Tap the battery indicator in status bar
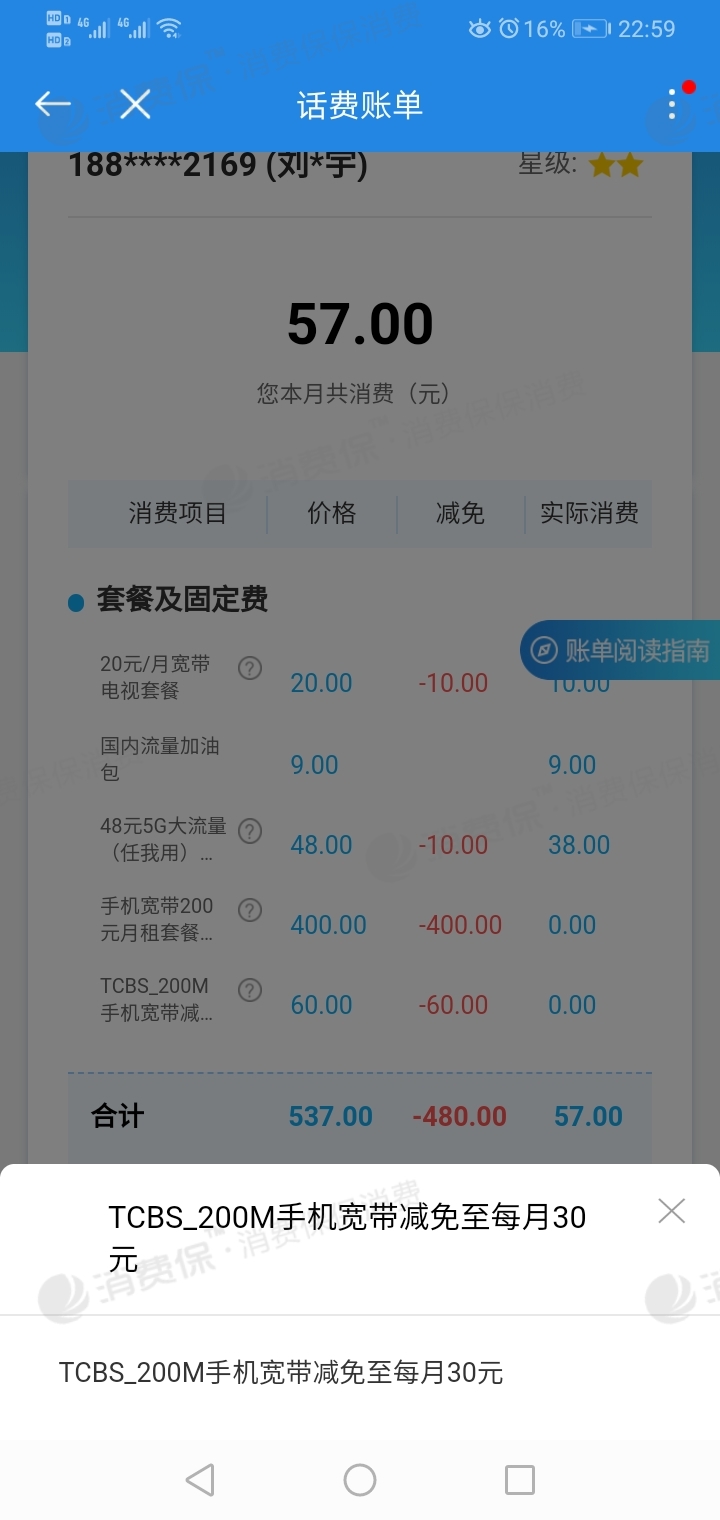The width and height of the screenshot is (720, 1520). 589,28
